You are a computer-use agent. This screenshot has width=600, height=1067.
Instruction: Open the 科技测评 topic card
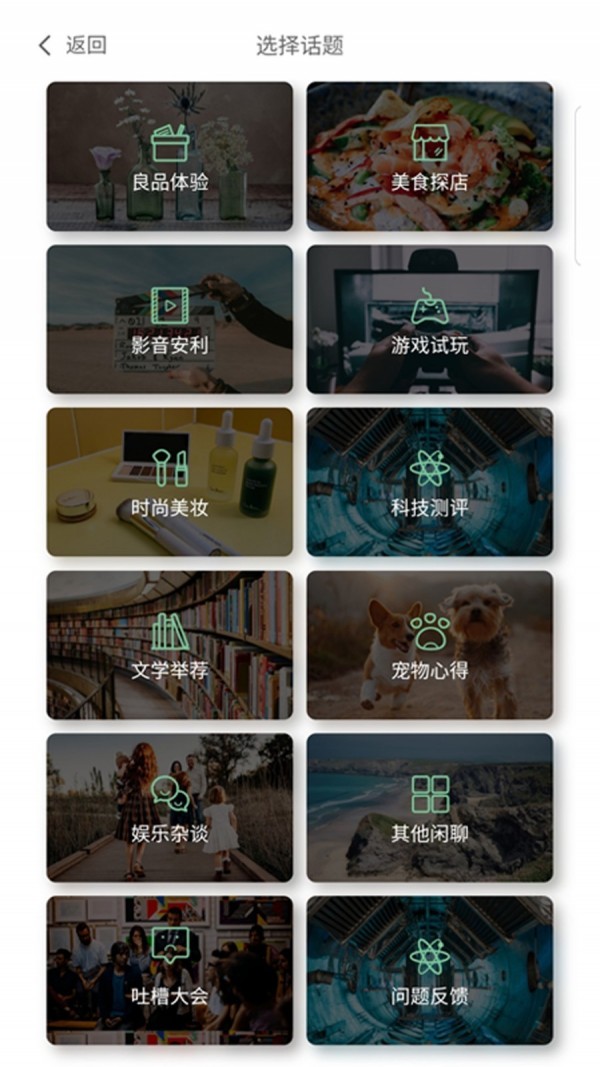click(x=429, y=481)
